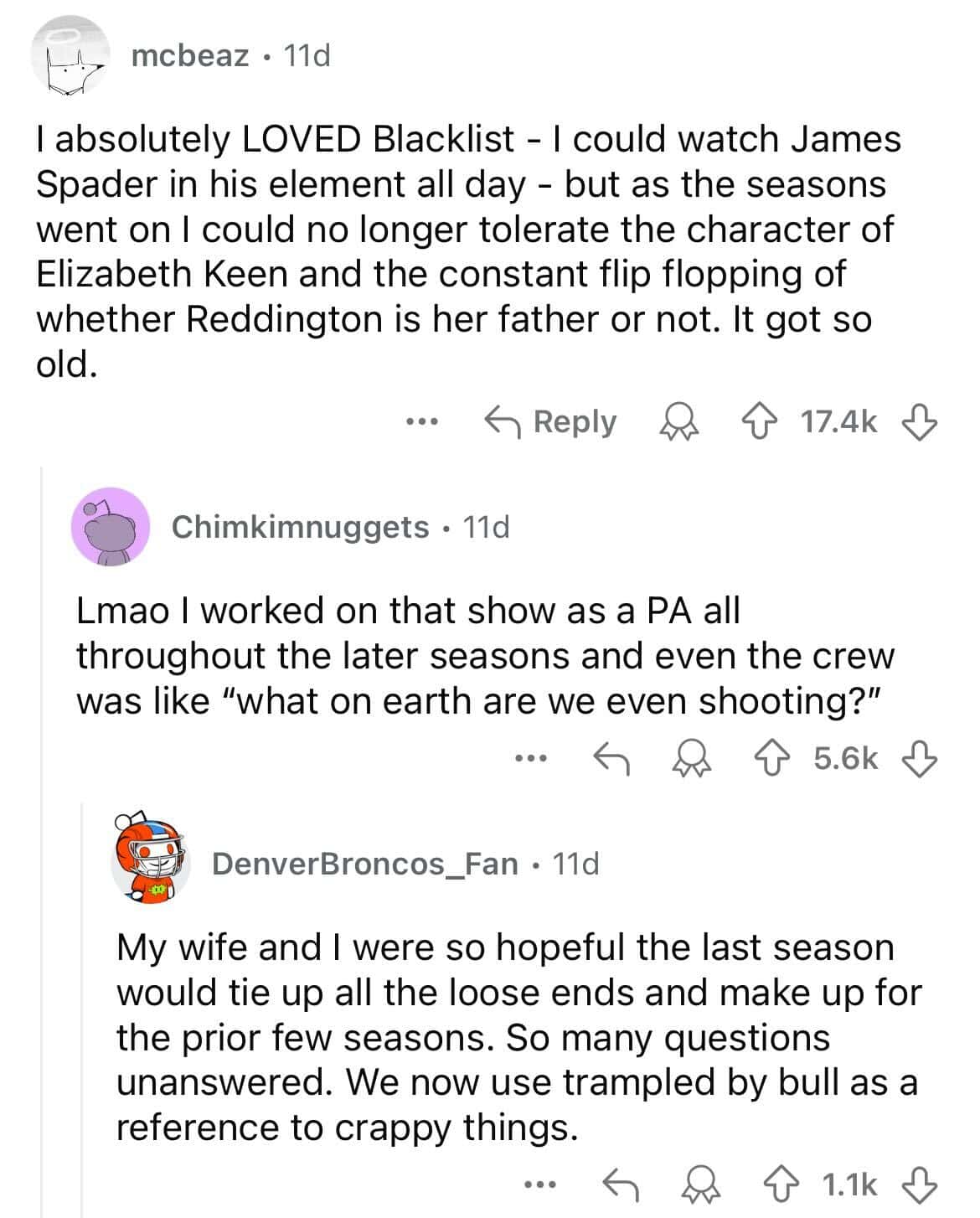Visit DenverBroncos_Fan's profile
The image size is (980, 1218).
click(364, 863)
